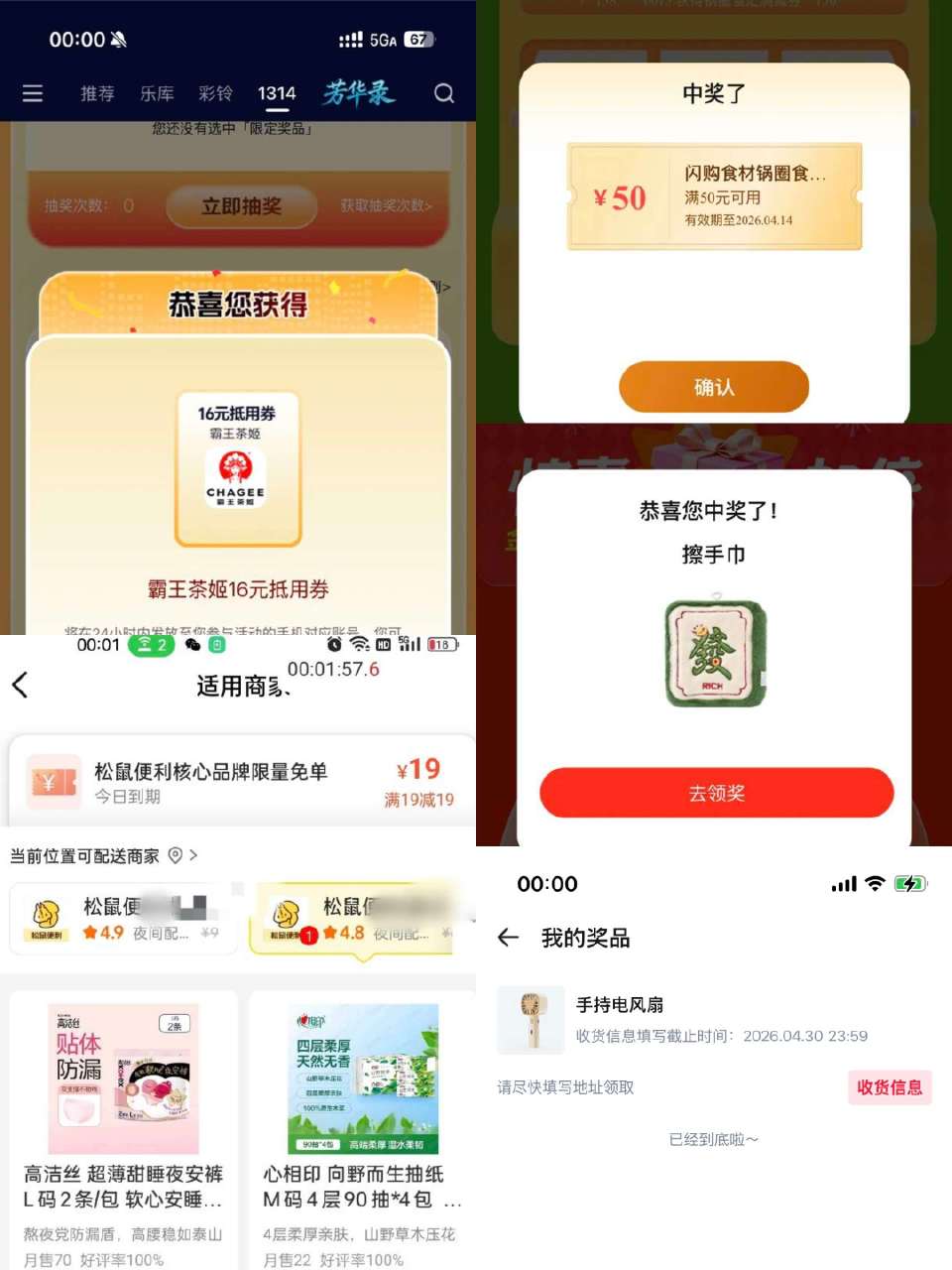
Task: Open the hamburger menu beside 推荐 tab
Action: 33,93
